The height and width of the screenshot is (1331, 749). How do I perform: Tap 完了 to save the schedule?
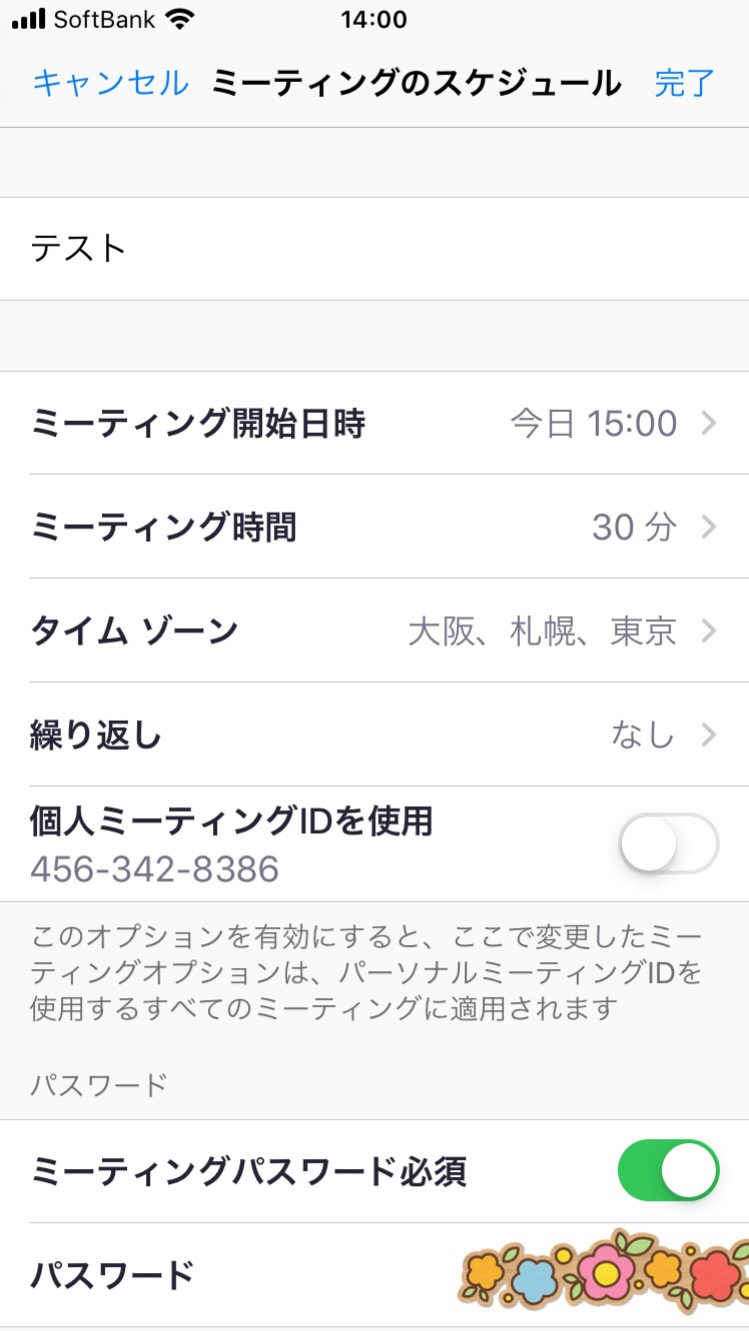(685, 82)
